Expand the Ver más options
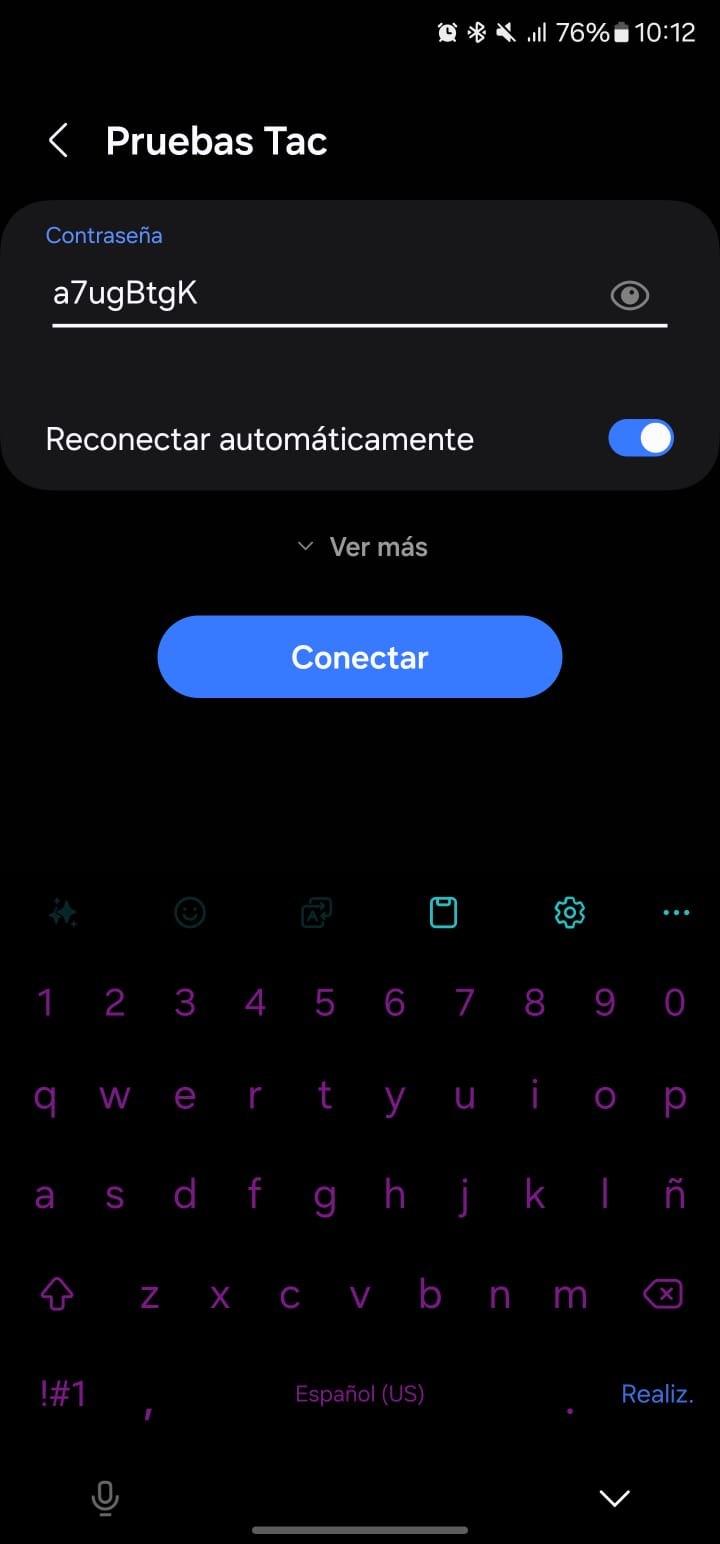Viewport: 720px width, 1544px height. point(362,547)
